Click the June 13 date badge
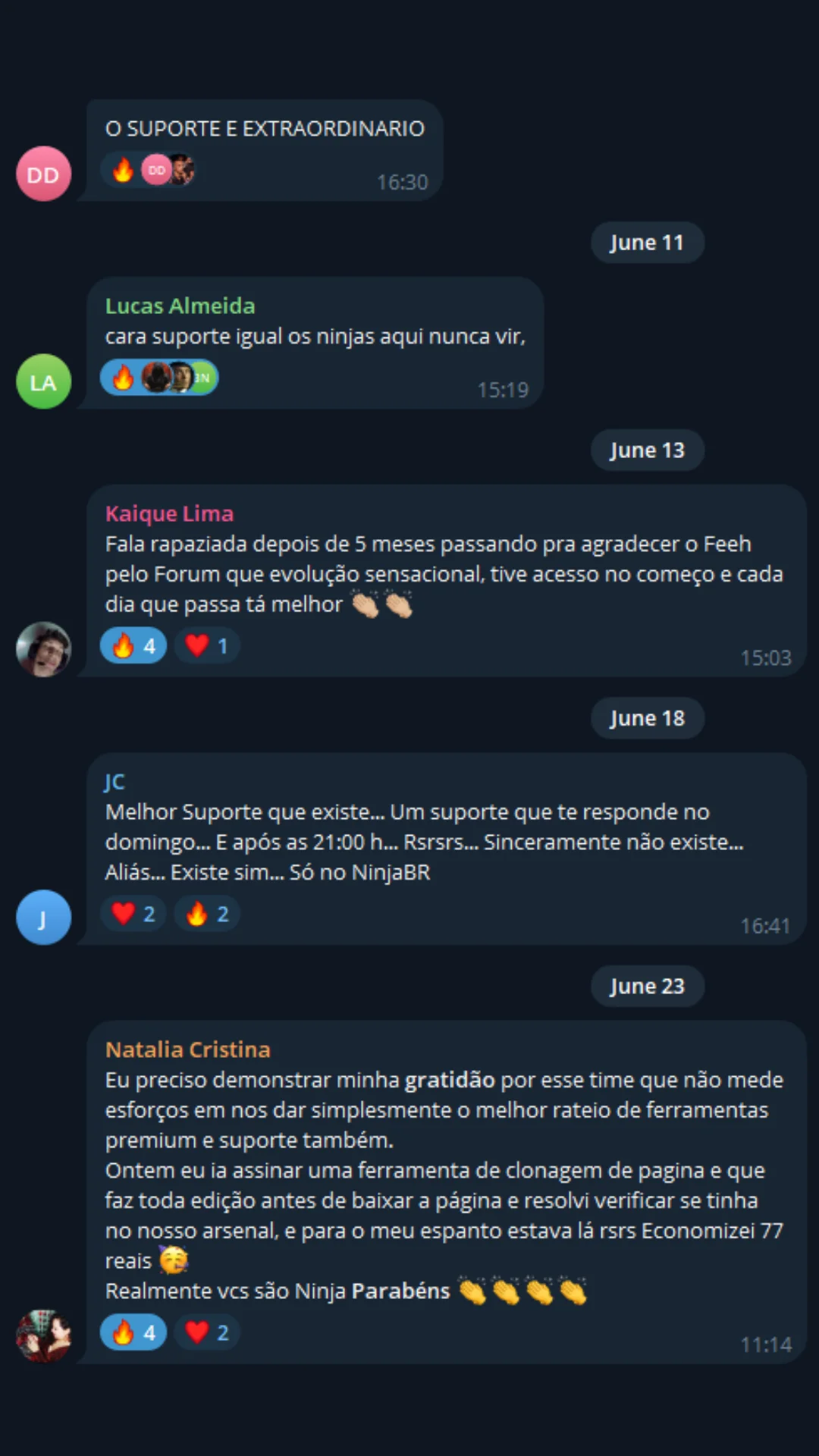Screen dimensions: 819x1456 pos(647,450)
